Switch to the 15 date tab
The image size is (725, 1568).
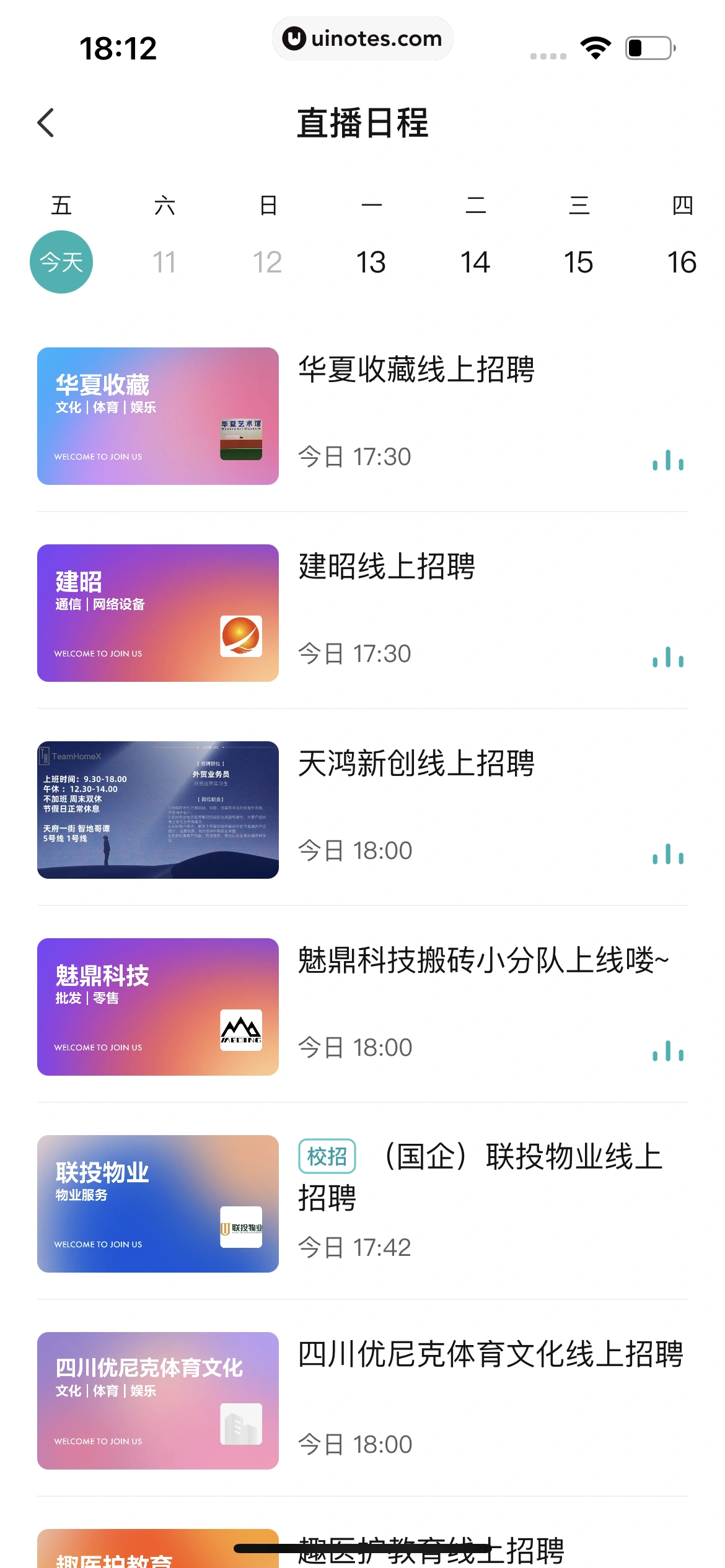pyautogui.click(x=579, y=261)
